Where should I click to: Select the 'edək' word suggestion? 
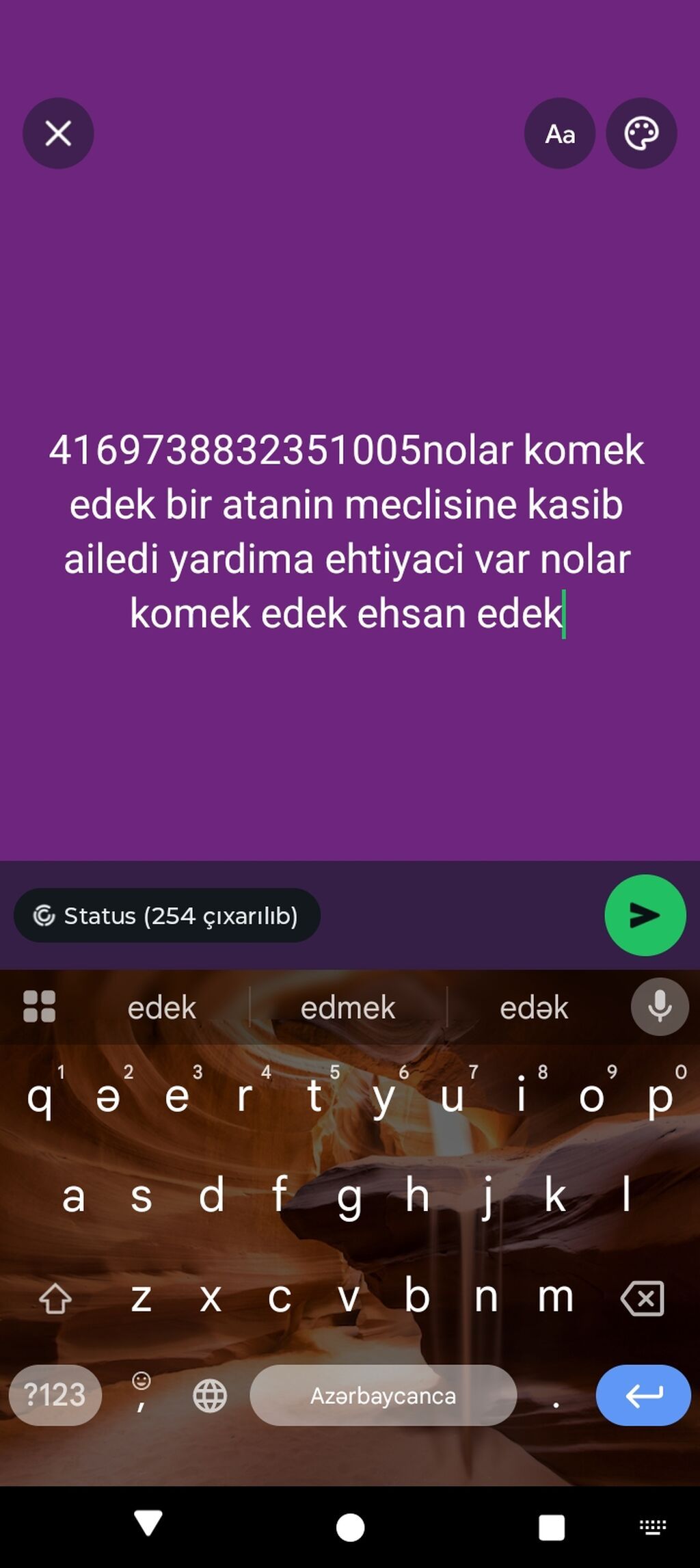click(x=534, y=1007)
